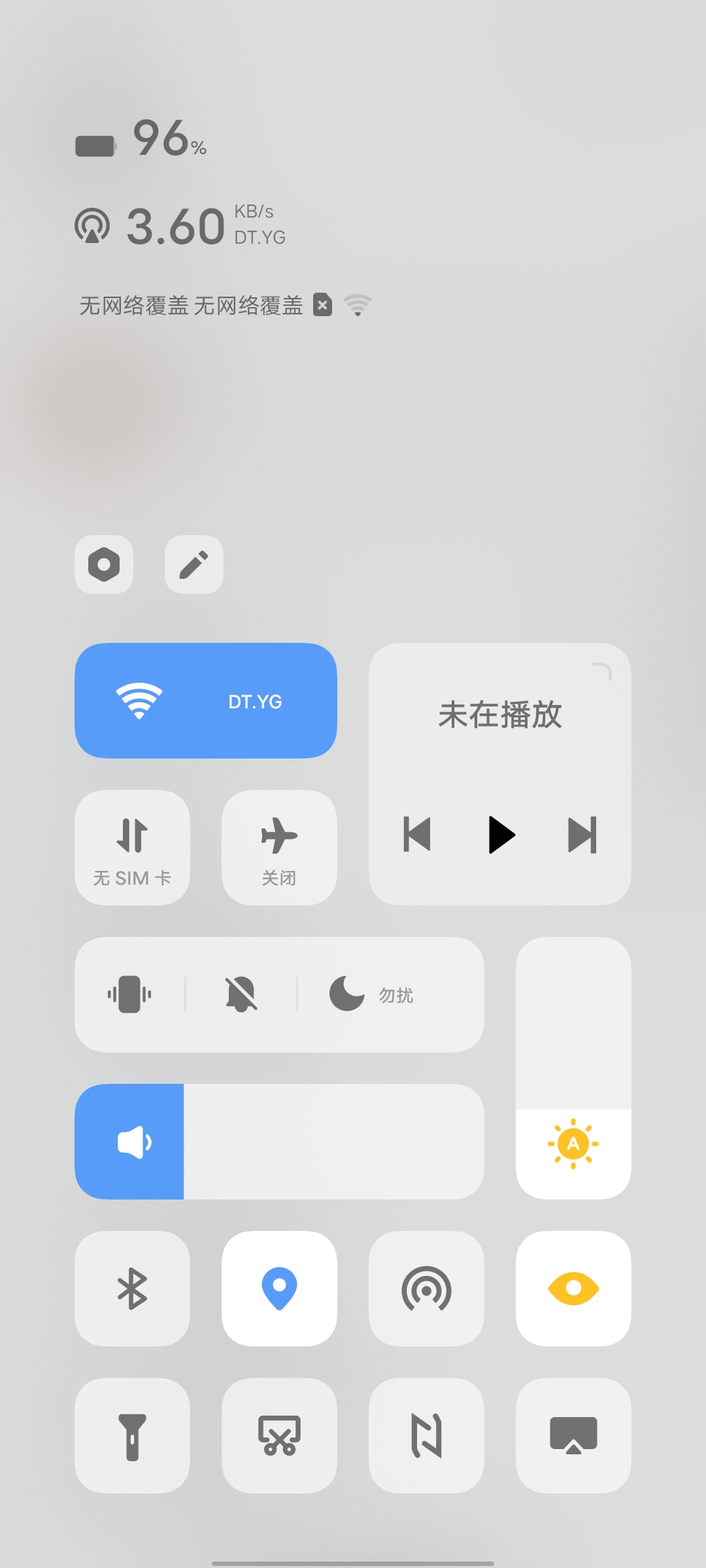Enable personal hotspot tile
This screenshot has height=1568, width=706.
(x=426, y=1288)
